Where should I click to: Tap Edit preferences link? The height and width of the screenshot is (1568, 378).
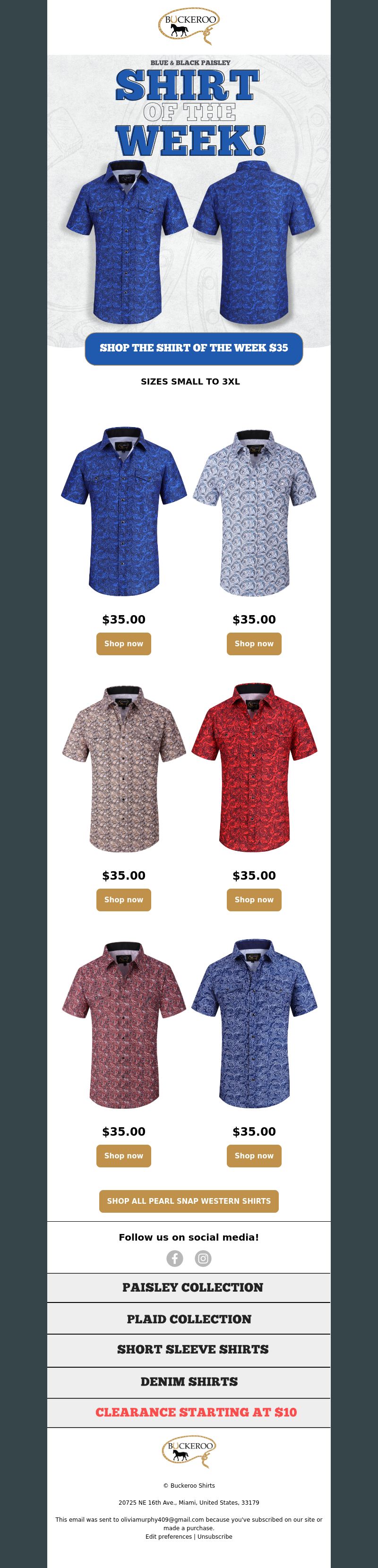pos(169,1537)
